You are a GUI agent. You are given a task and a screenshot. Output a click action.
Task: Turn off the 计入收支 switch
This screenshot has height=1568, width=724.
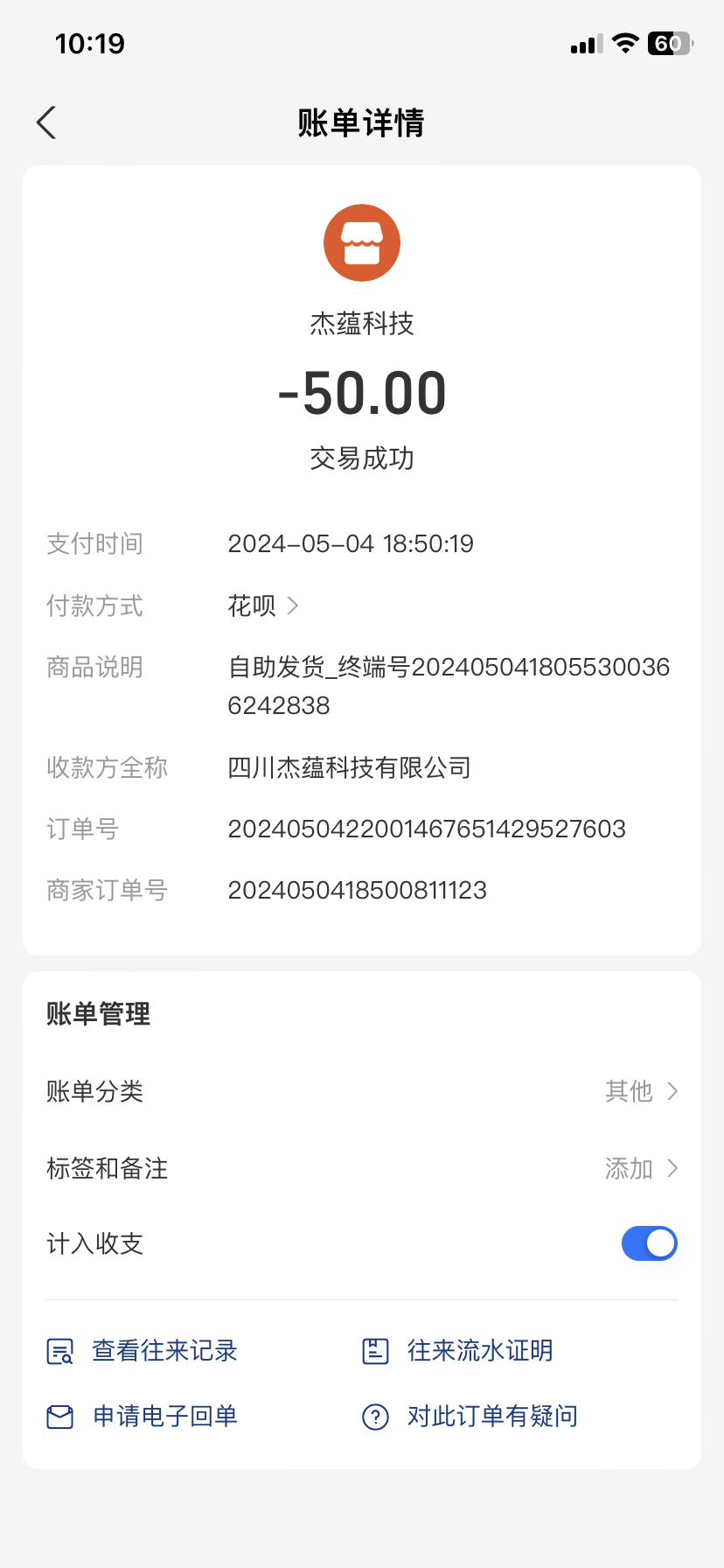point(649,1243)
